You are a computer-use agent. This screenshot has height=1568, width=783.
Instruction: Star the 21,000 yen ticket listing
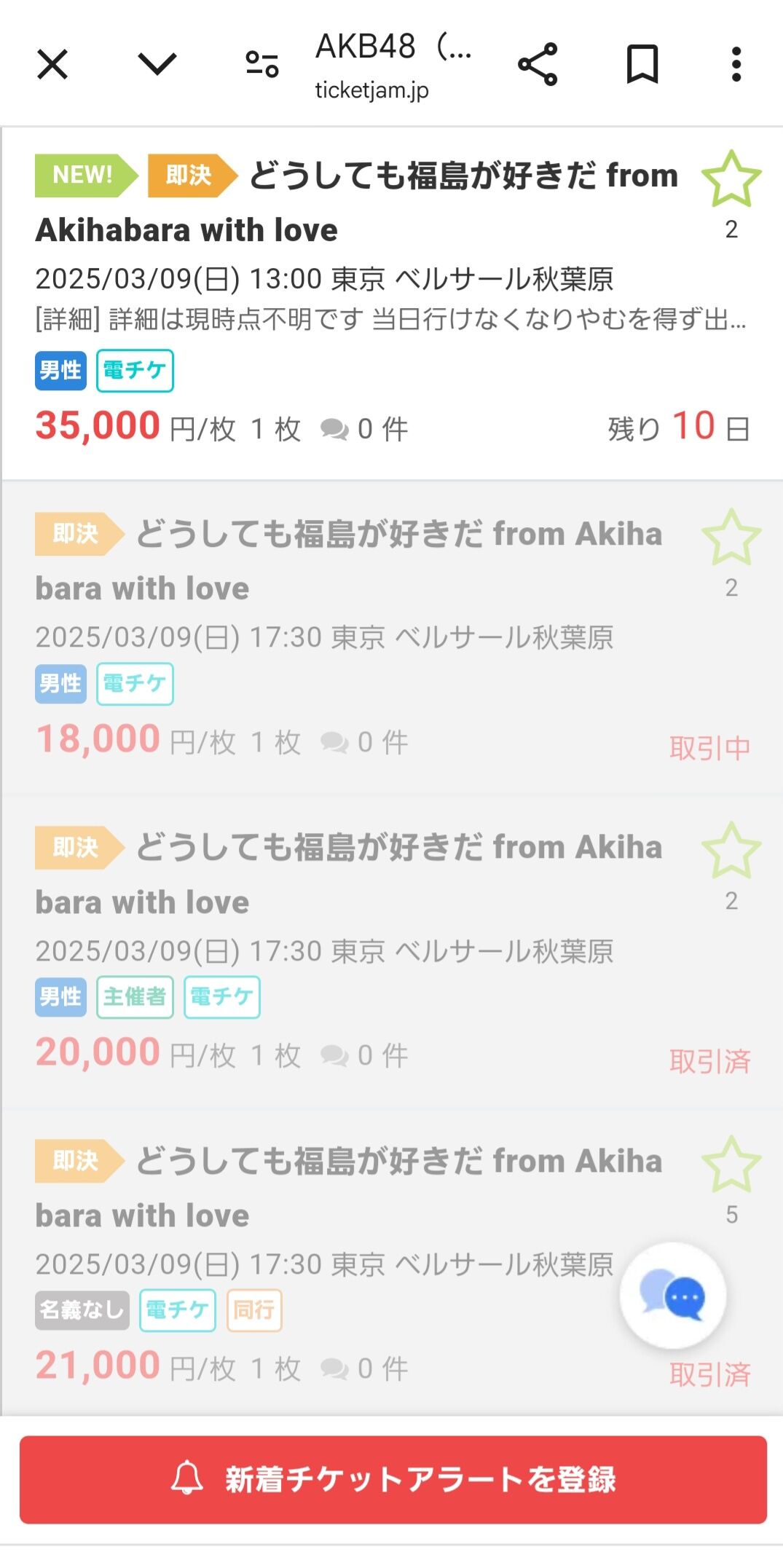pyautogui.click(x=731, y=1164)
